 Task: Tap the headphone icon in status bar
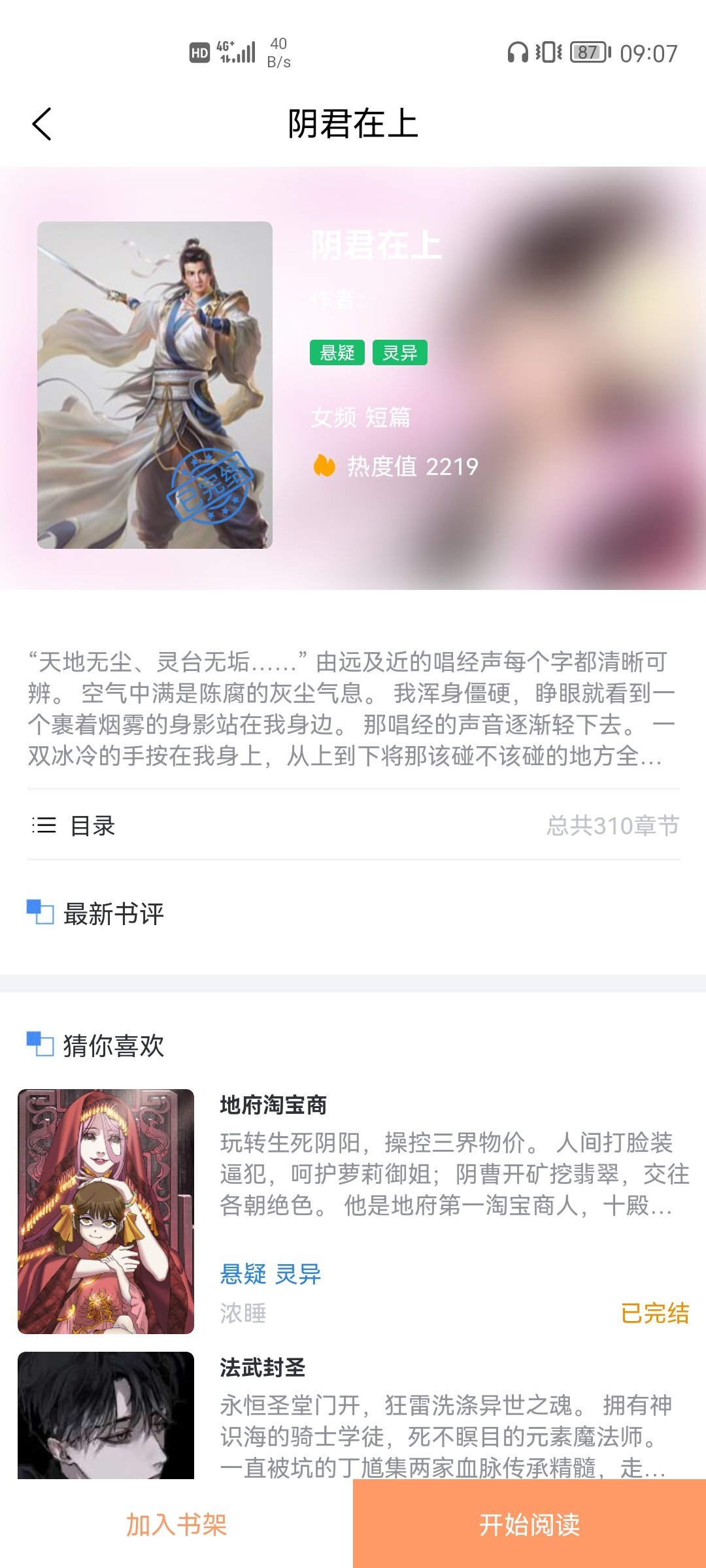click(518, 50)
